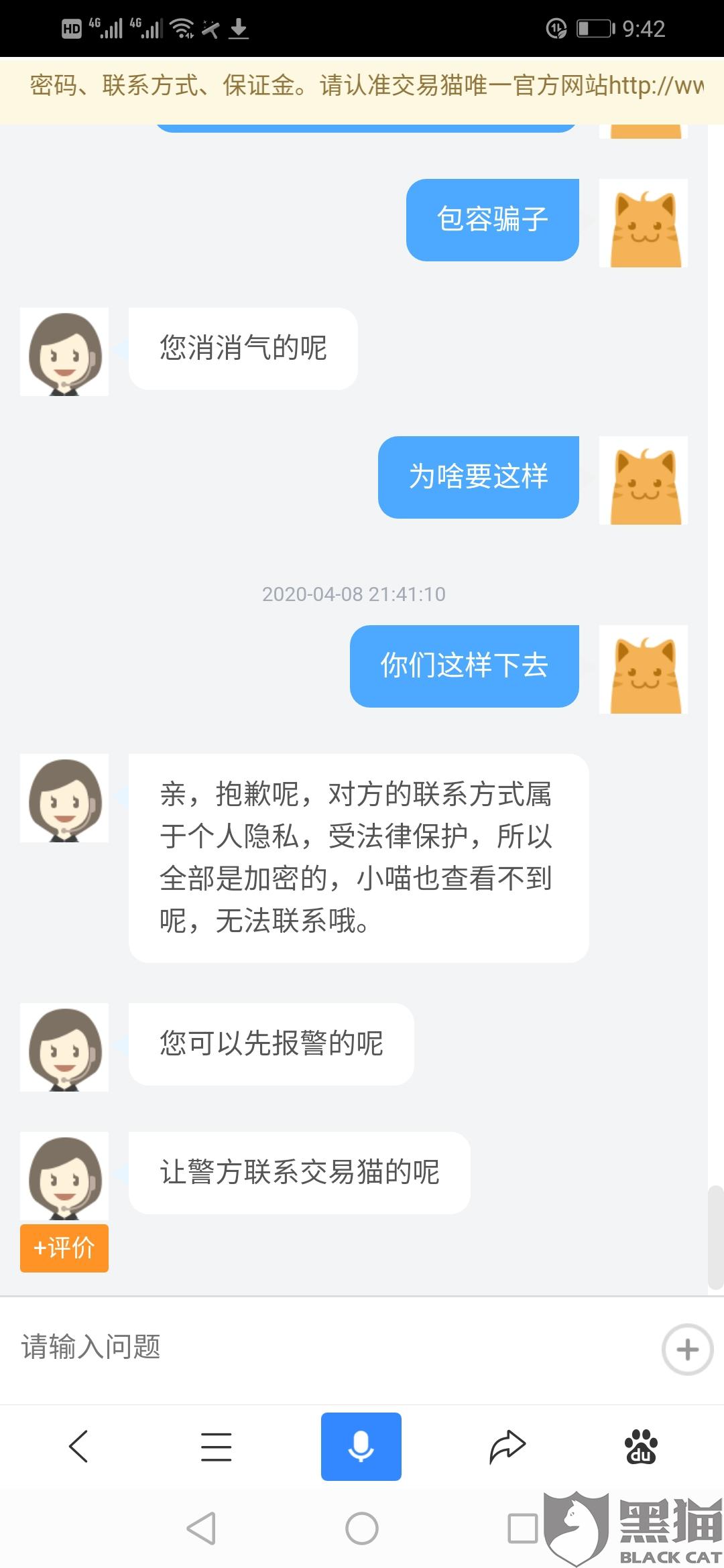Screen dimensions: 724x1568
Task: Open the browser menu with three lines
Action: (217, 1447)
